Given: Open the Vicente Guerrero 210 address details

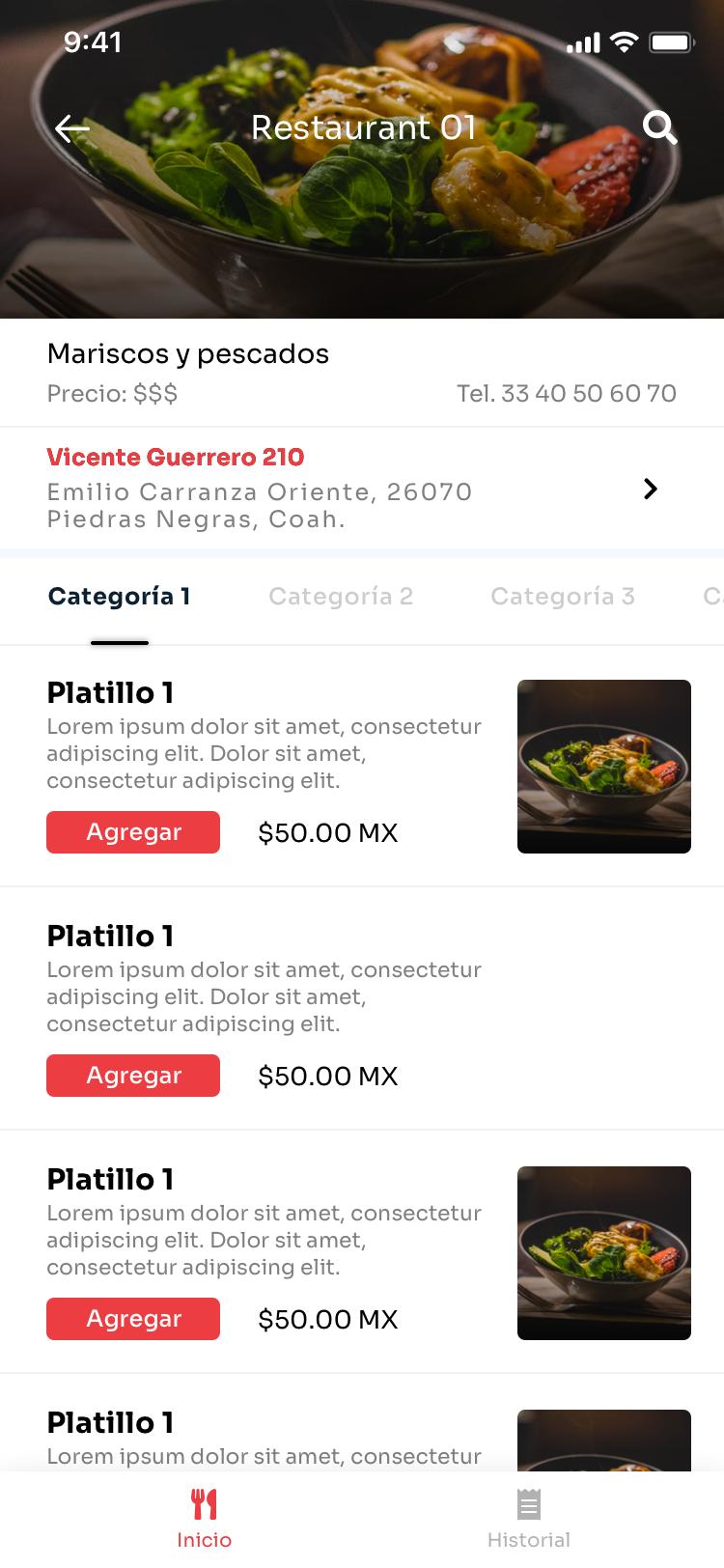Looking at the screenshot, I should point(650,490).
